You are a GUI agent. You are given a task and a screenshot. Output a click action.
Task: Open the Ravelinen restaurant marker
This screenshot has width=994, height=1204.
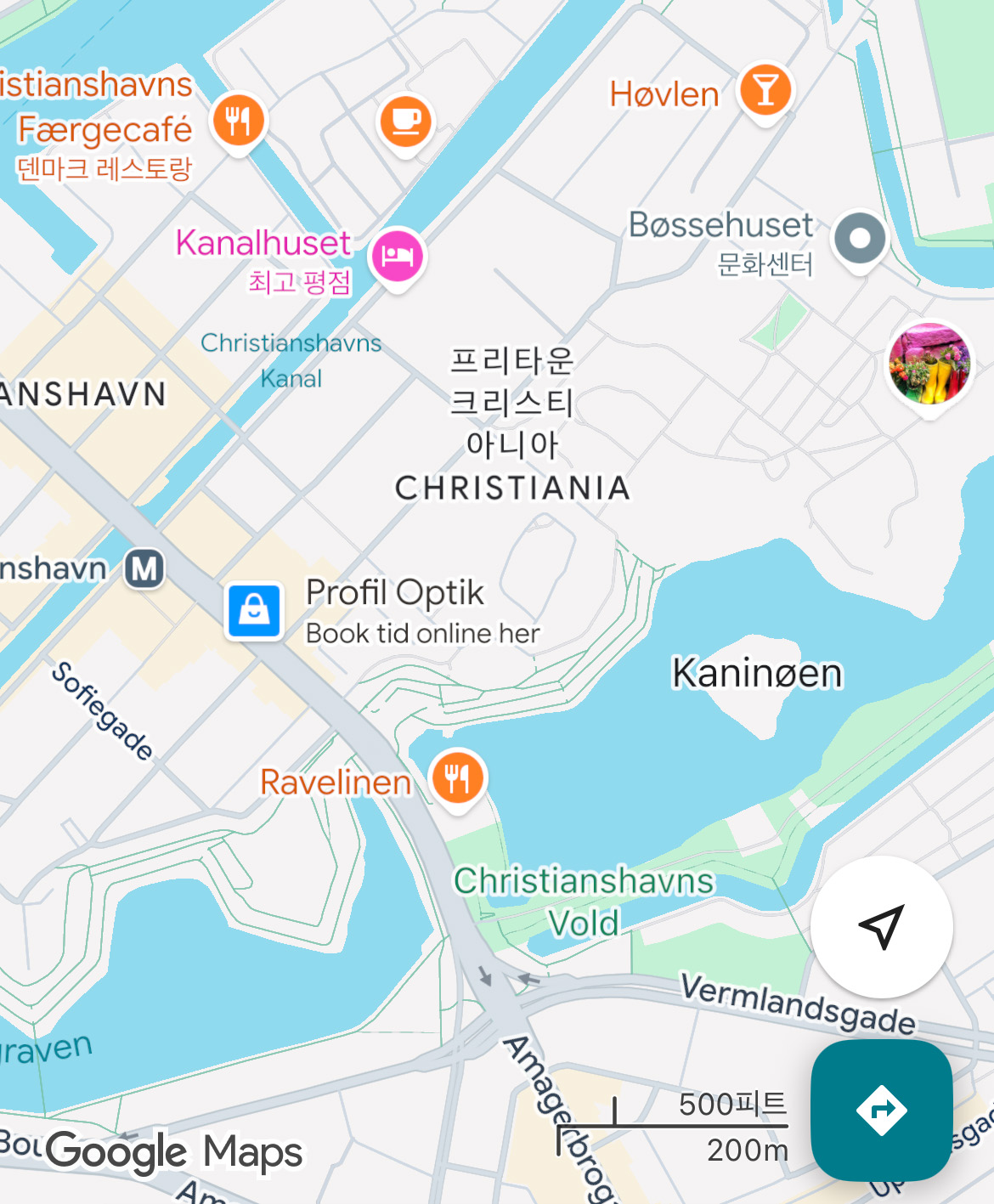[458, 777]
